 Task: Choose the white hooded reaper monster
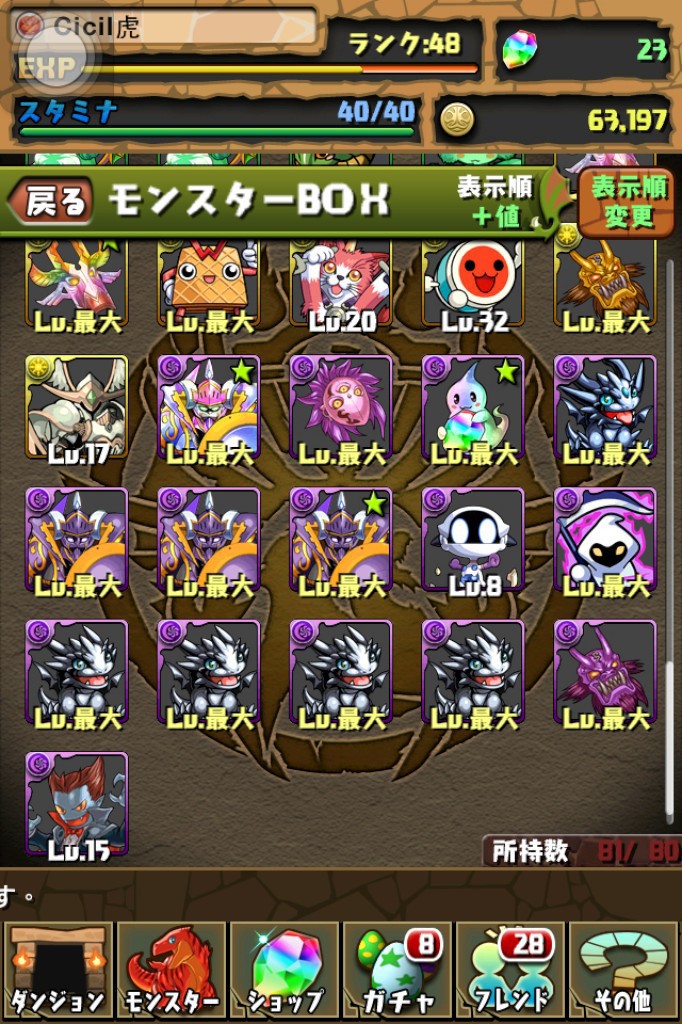605,539
